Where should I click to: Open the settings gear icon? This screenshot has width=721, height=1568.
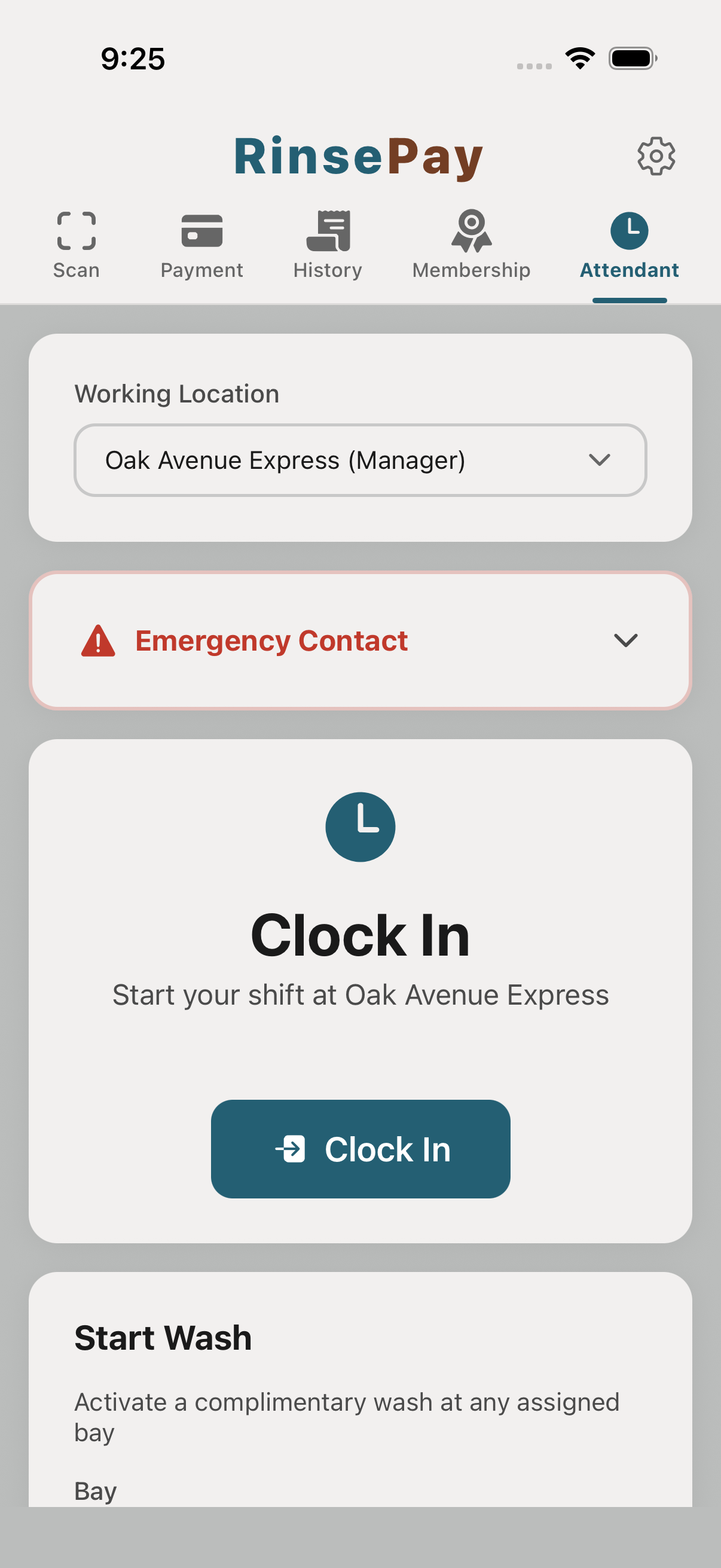point(656,156)
